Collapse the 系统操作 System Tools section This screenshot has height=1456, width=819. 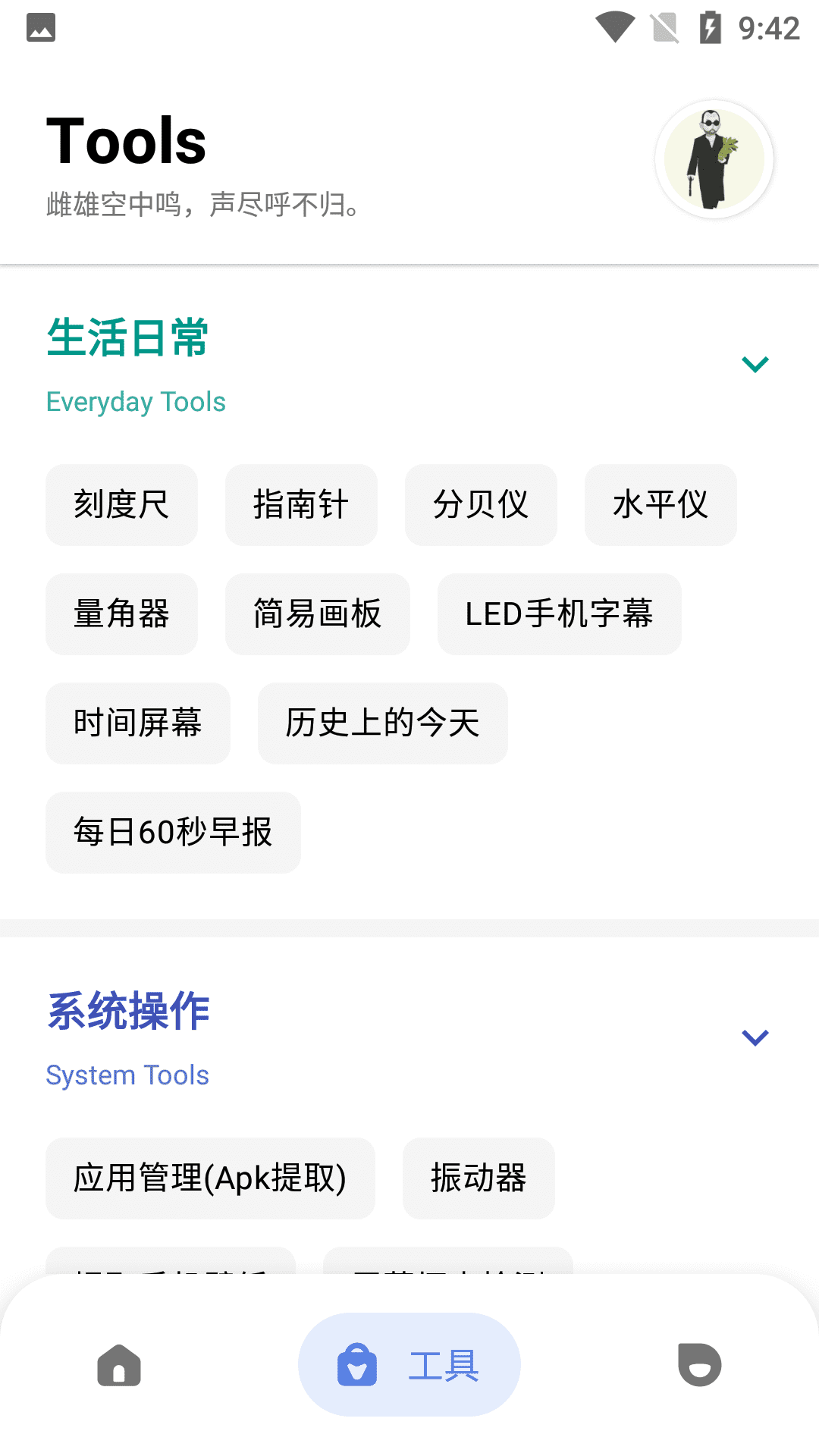click(755, 1037)
